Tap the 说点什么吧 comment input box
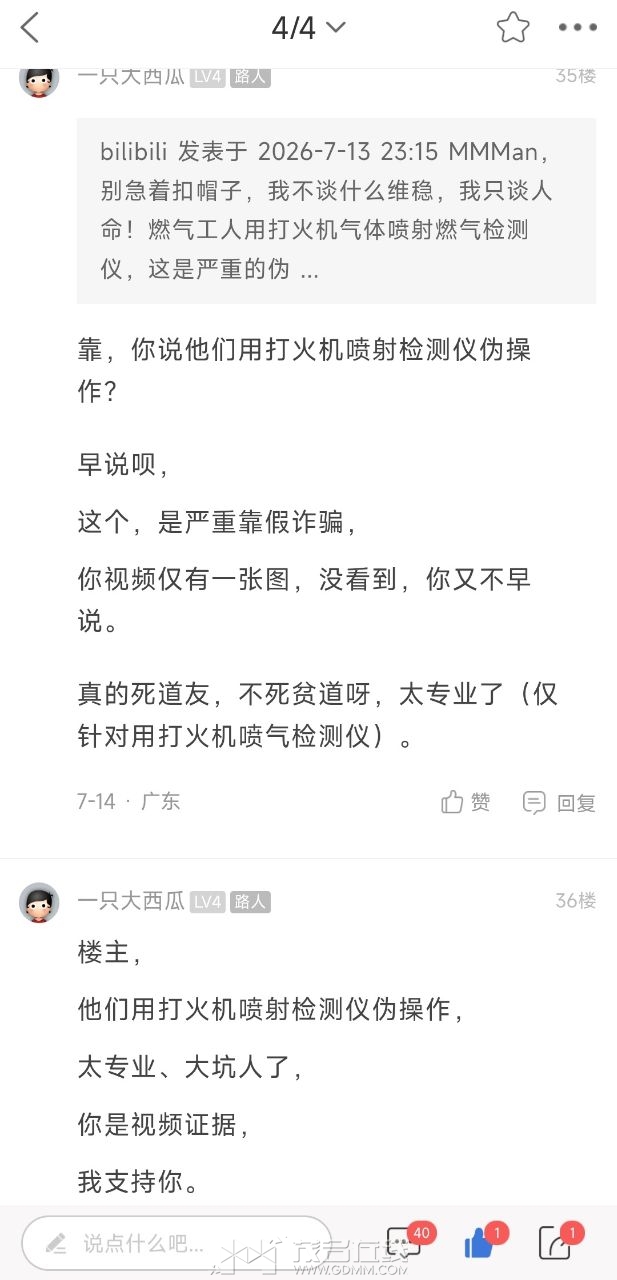 (177, 1243)
